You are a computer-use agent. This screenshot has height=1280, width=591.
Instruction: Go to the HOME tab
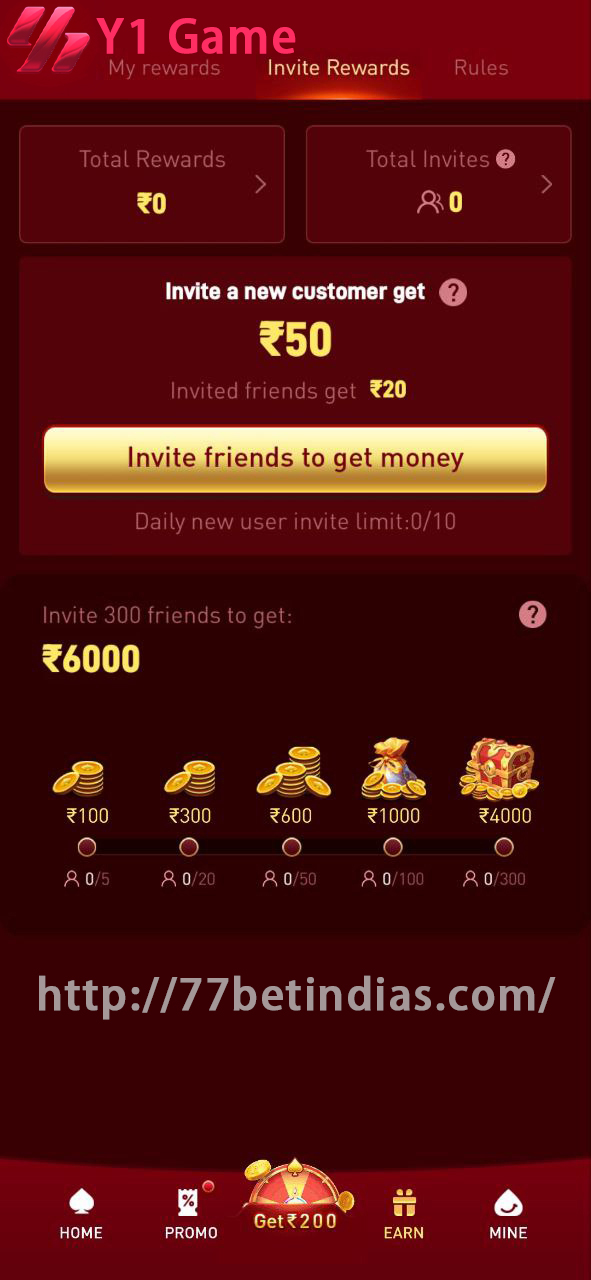pos(81,1214)
